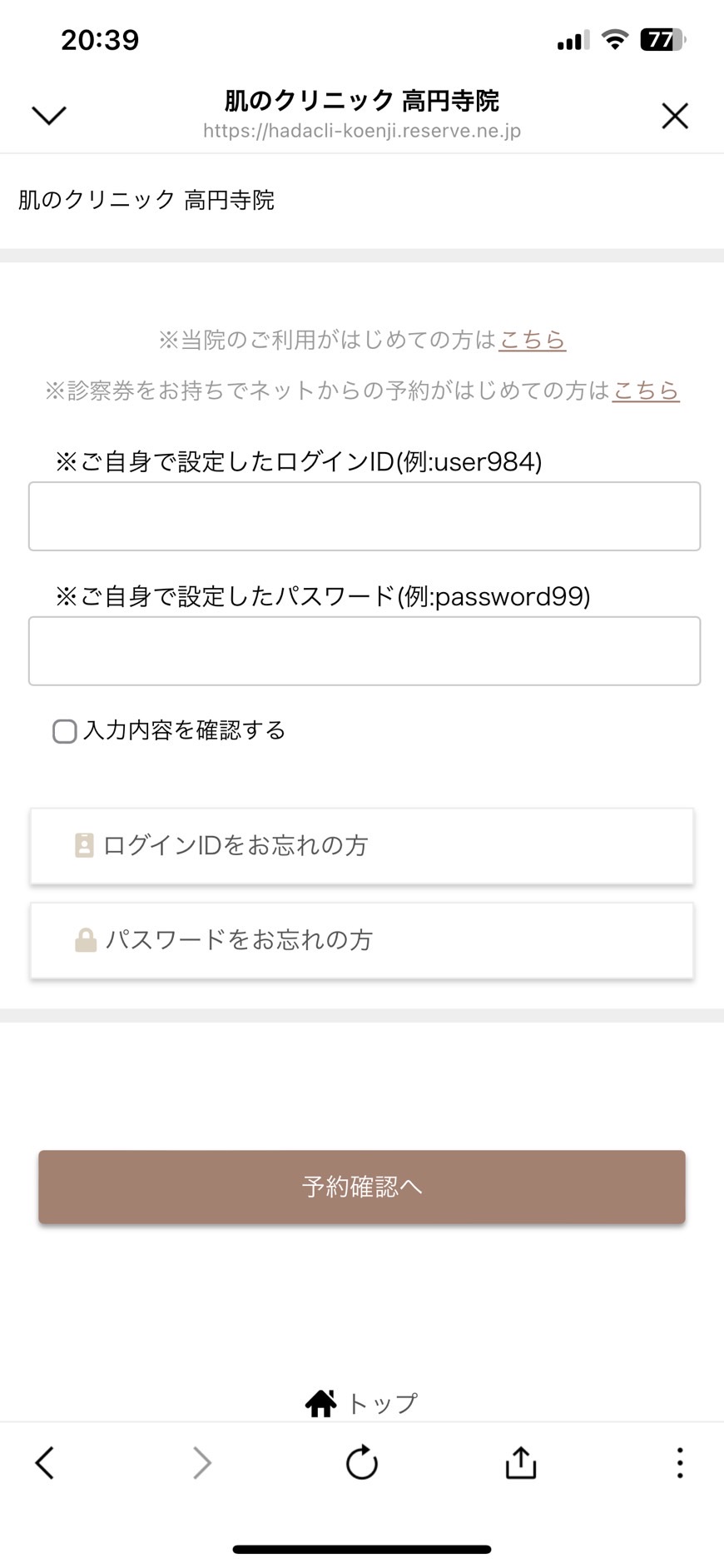Focus the ログインID input field
Screen dimensions: 724x1568
click(x=364, y=516)
